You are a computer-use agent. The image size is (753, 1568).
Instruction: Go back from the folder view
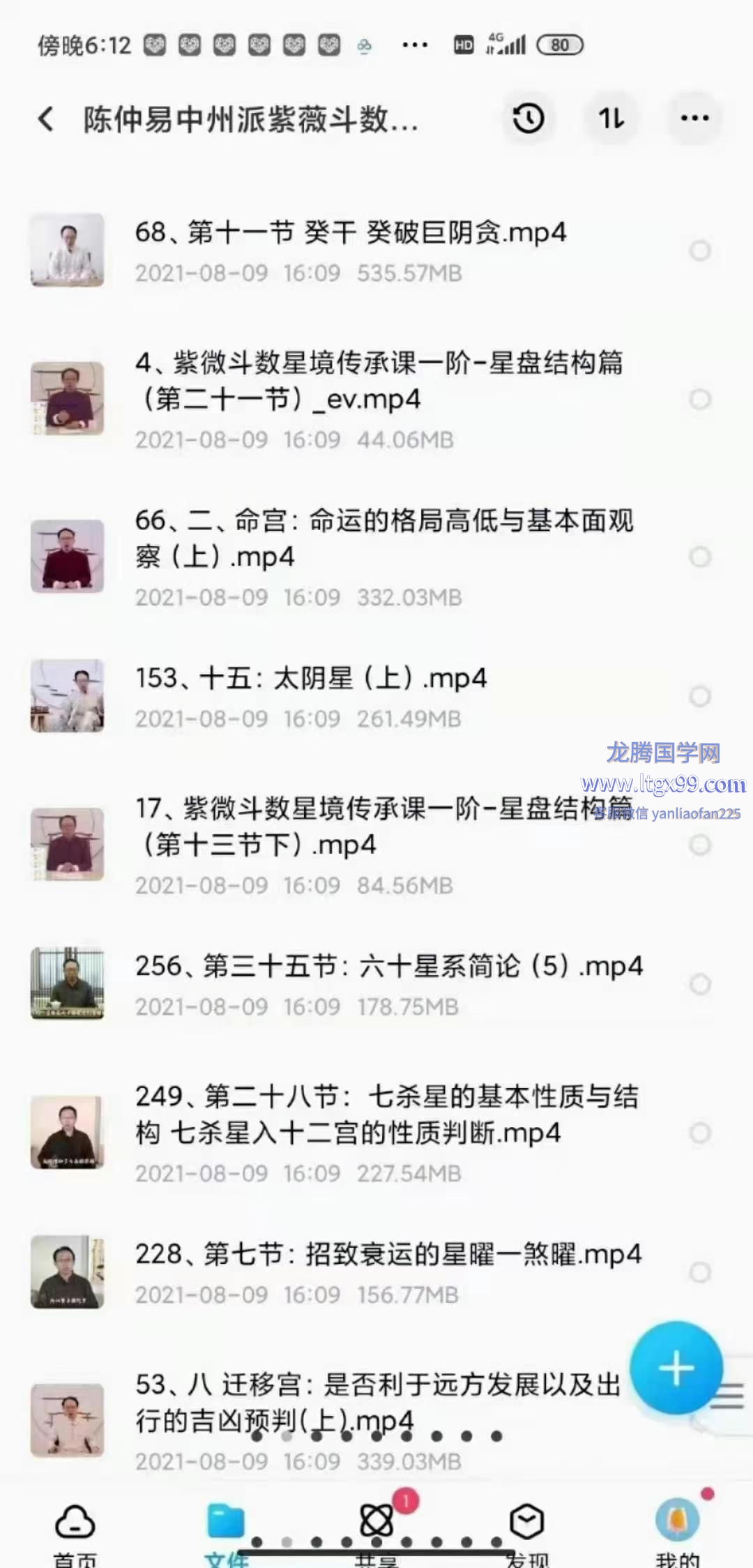tap(46, 119)
